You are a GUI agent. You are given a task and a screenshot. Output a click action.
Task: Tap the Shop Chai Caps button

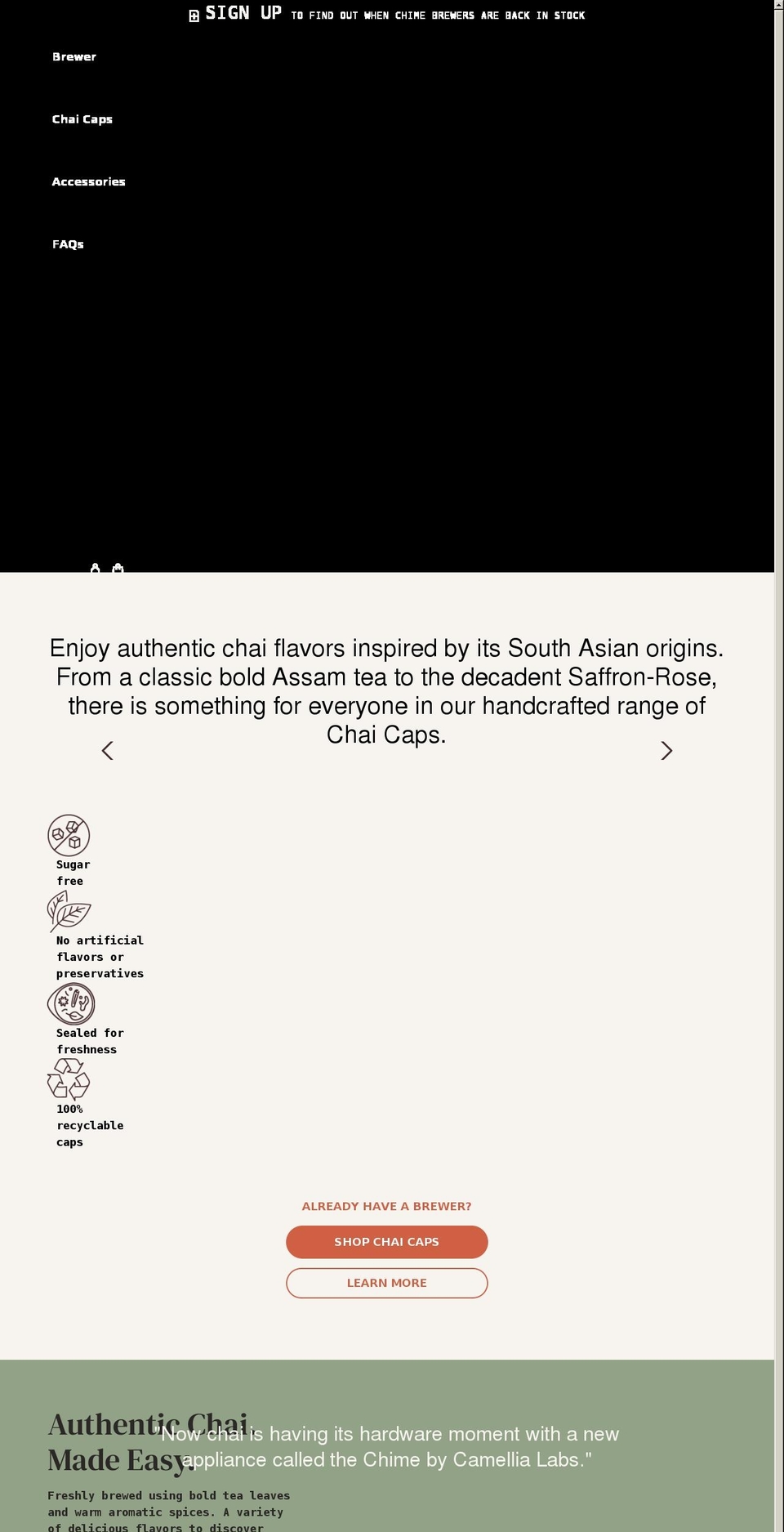coord(386,1242)
